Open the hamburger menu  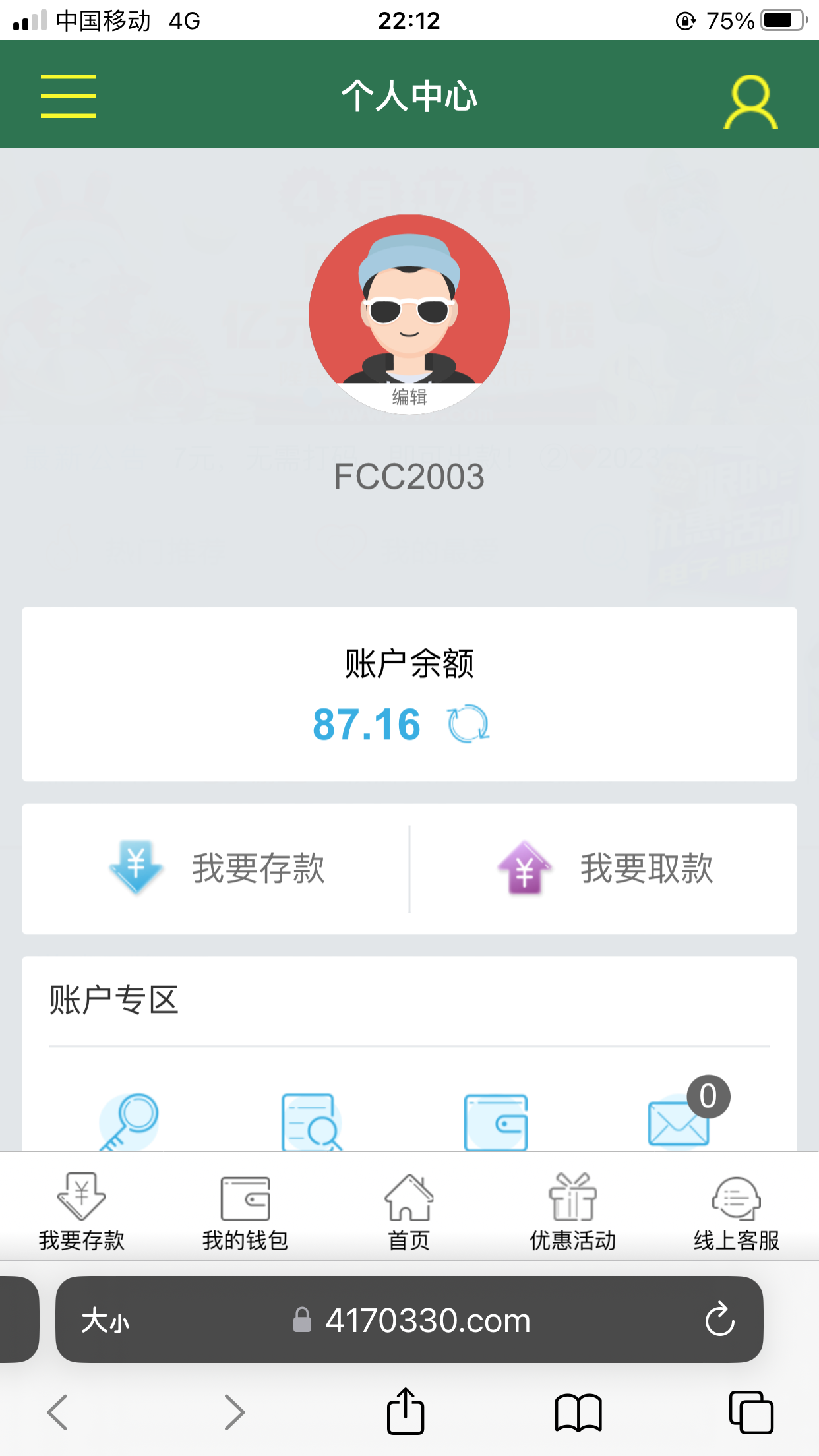click(x=68, y=96)
